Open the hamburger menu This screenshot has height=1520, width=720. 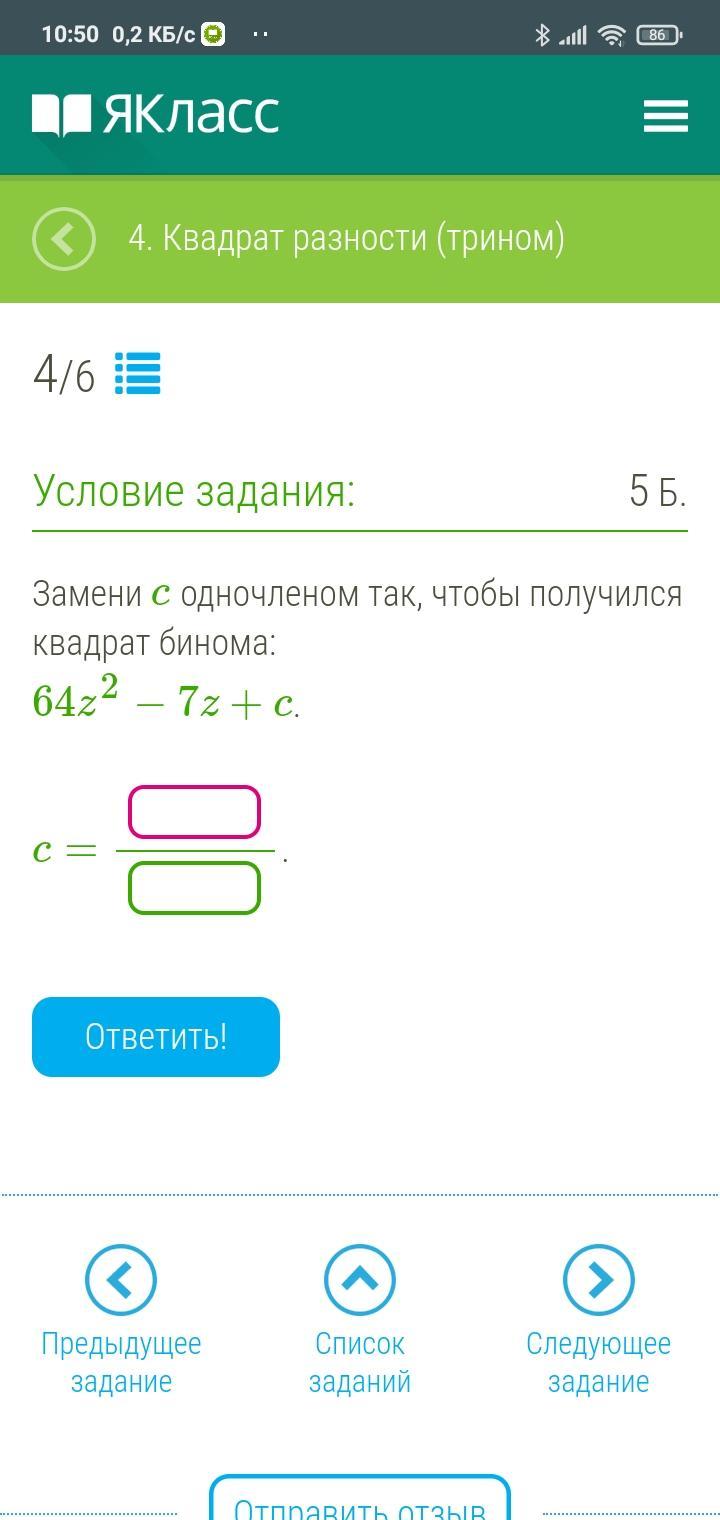665,116
